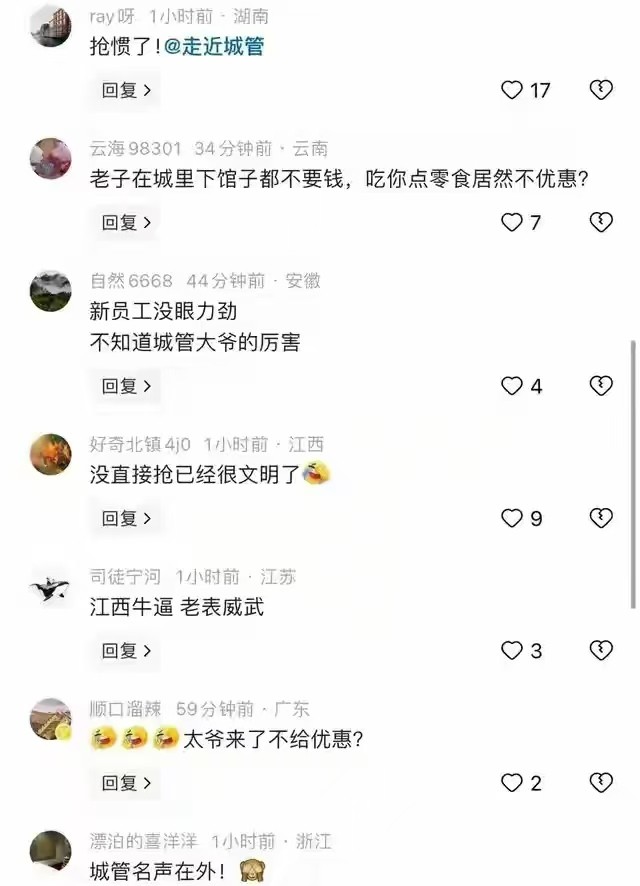Open 漂泊的喜洋洋's profile avatar

click(x=50, y=851)
